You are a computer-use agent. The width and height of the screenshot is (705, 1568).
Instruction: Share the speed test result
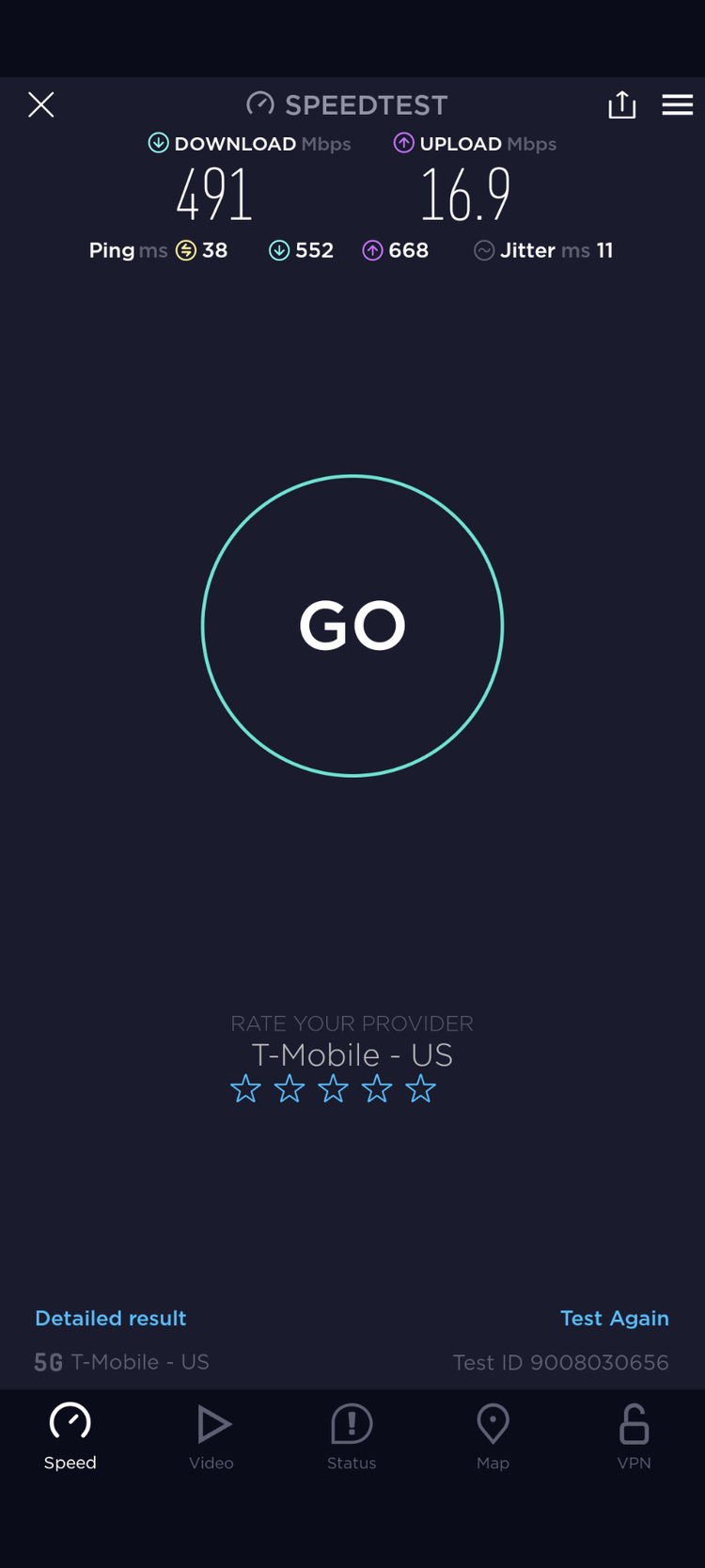(621, 104)
